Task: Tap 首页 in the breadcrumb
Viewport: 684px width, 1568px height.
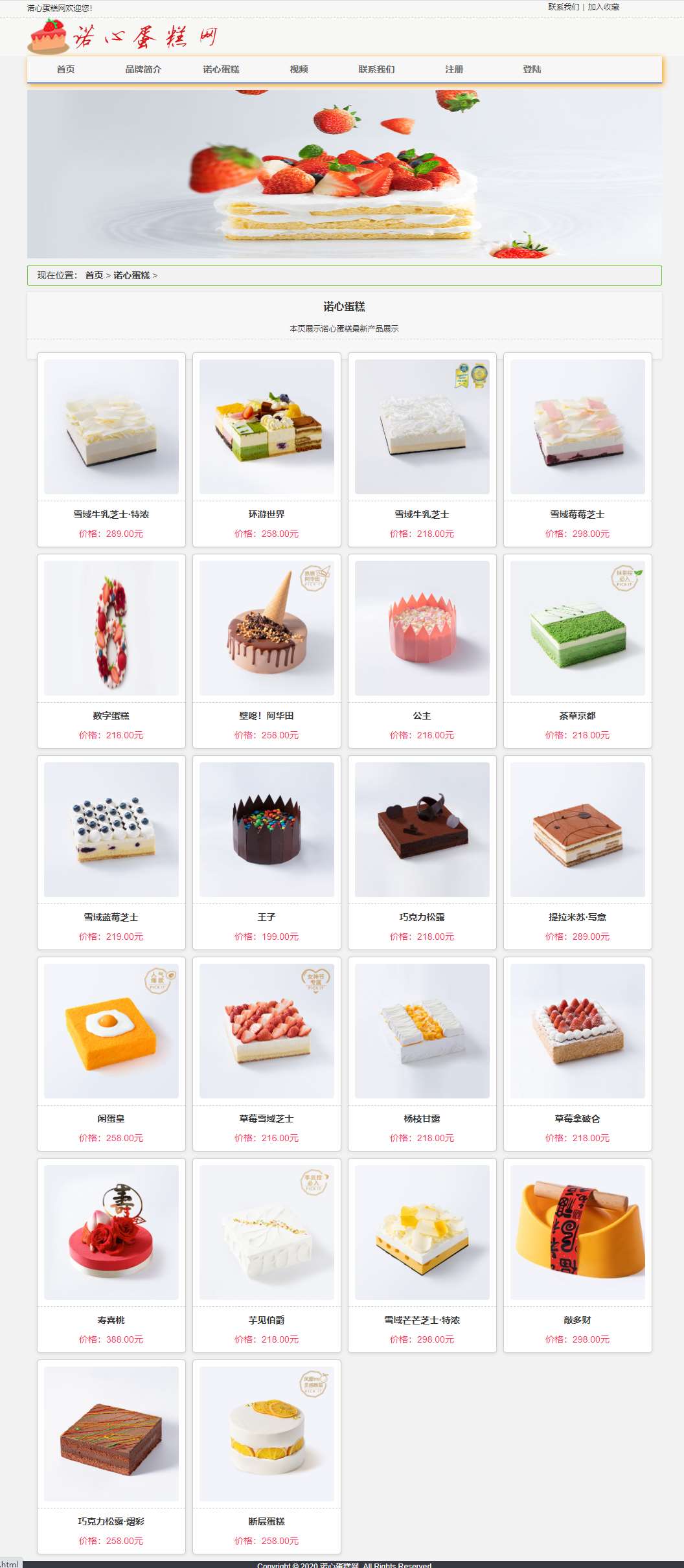Action: point(94,275)
